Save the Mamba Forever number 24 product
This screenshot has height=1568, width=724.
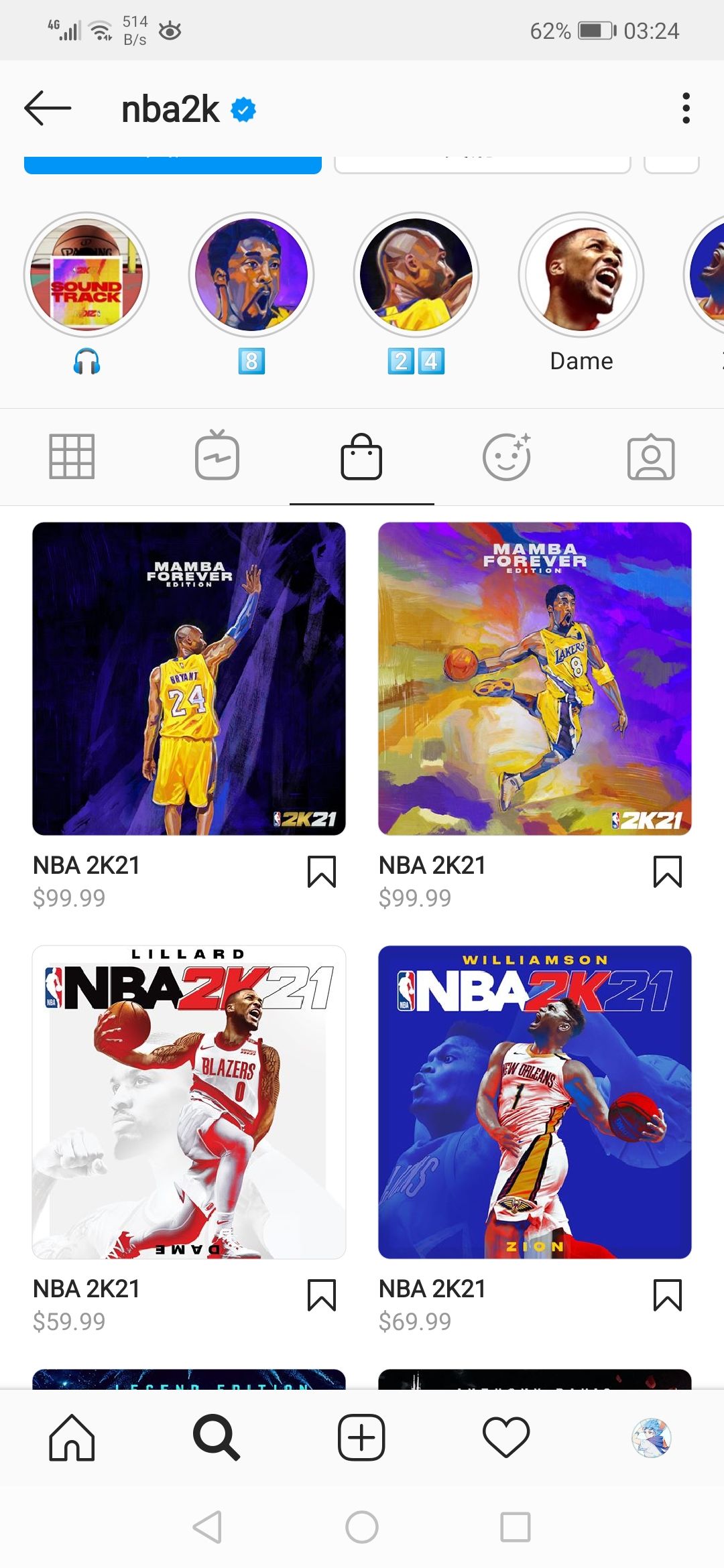pos(322,872)
